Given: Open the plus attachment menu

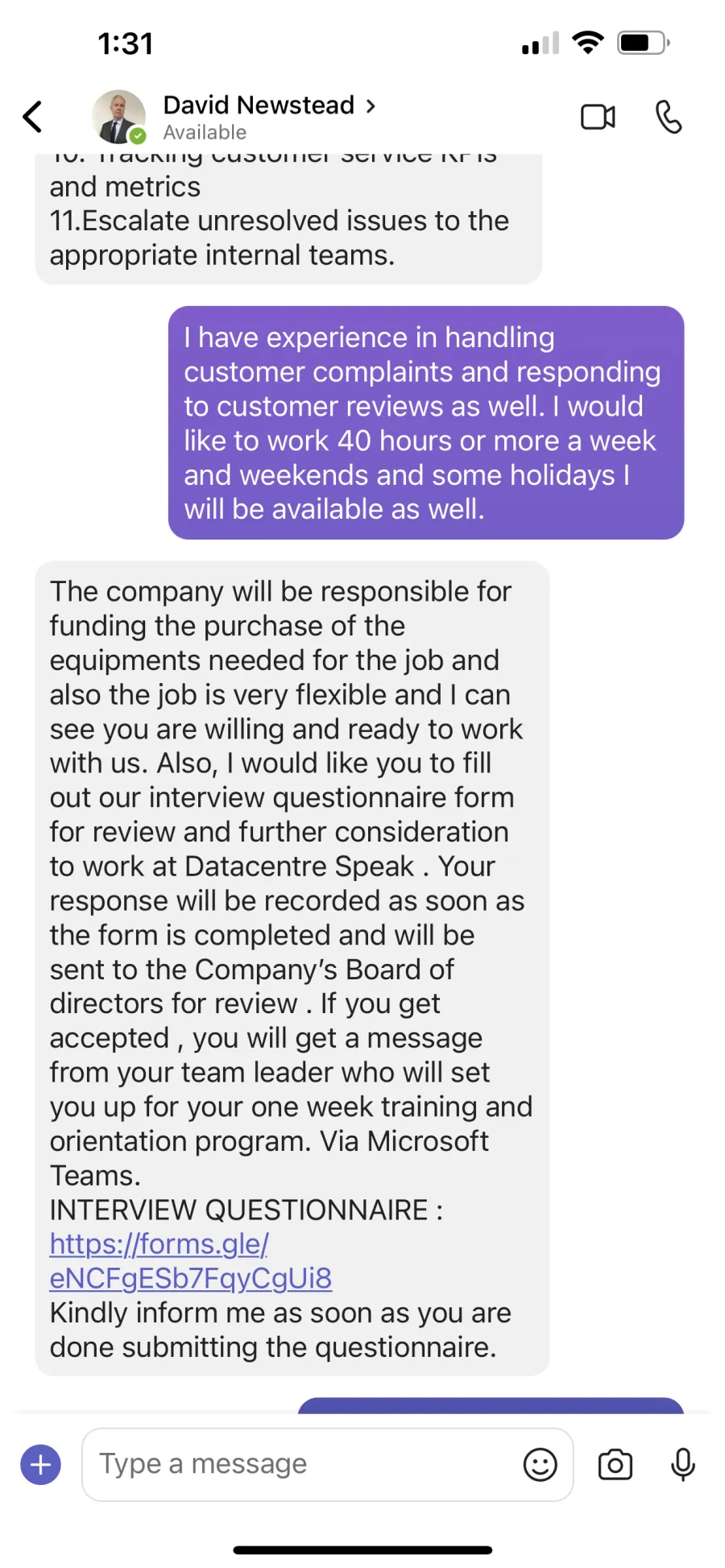Looking at the screenshot, I should 40,1465.
